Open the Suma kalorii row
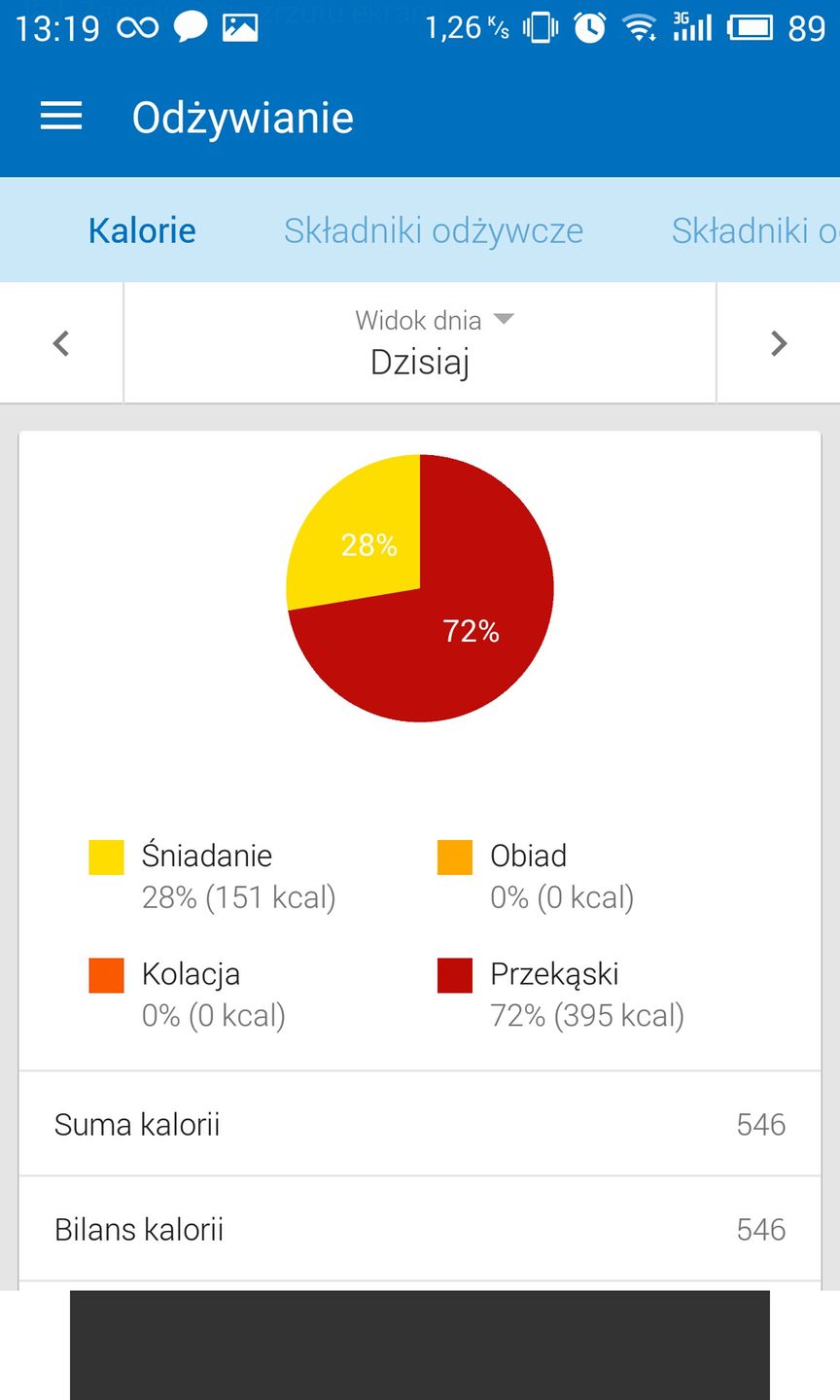840x1400 pixels. pos(420,1125)
